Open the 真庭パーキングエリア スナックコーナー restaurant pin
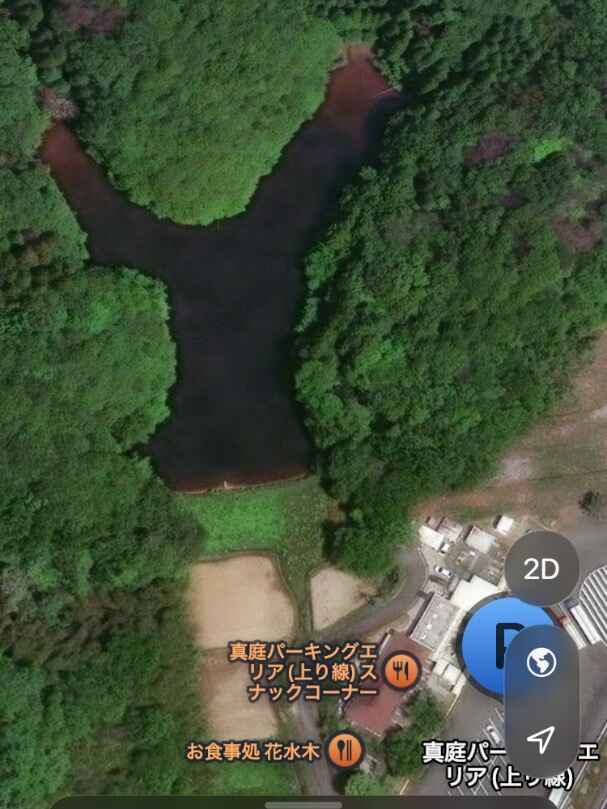Viewport: 607px width, 809px height. [402, 670]
